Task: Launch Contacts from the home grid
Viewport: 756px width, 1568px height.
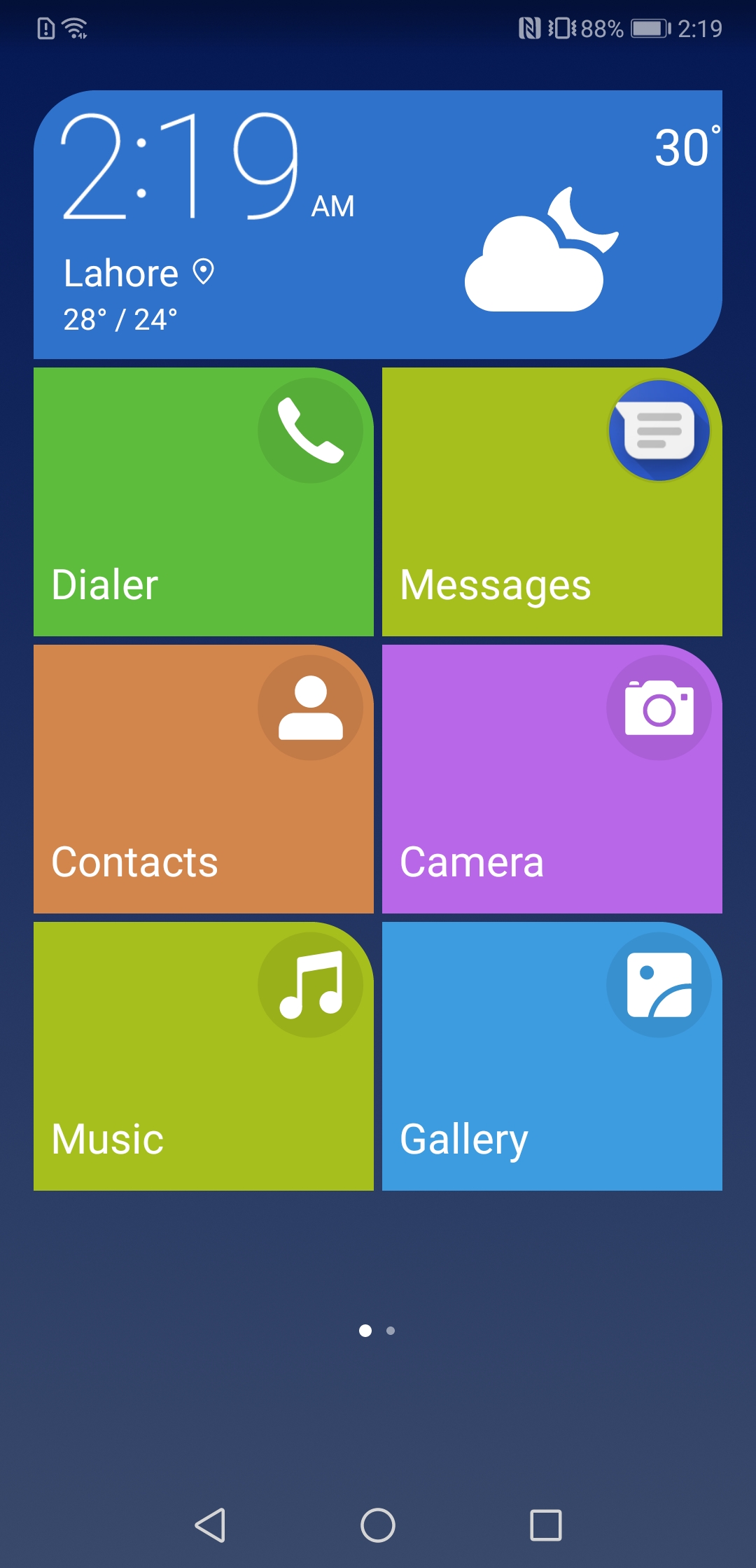Action: tap(203, 778)
